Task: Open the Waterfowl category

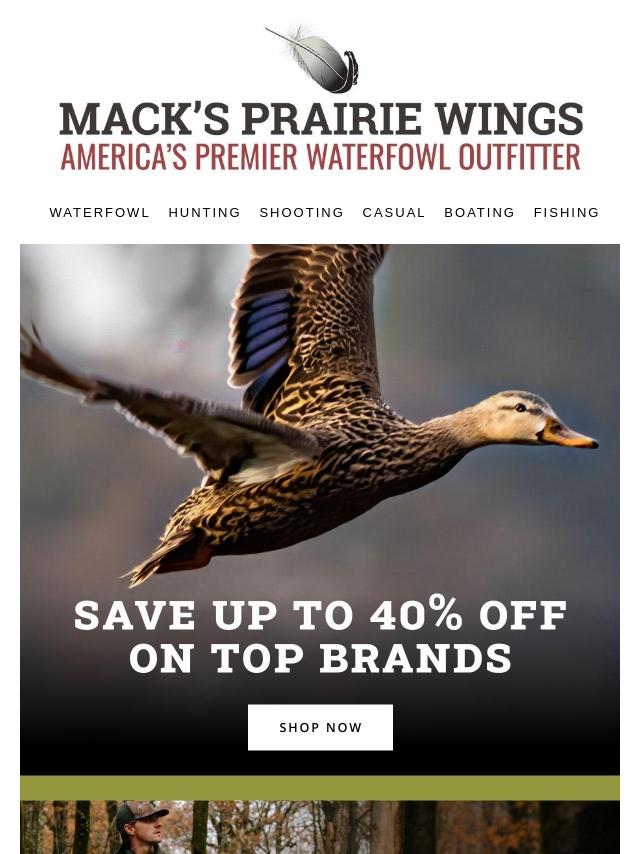Action: 99,213
